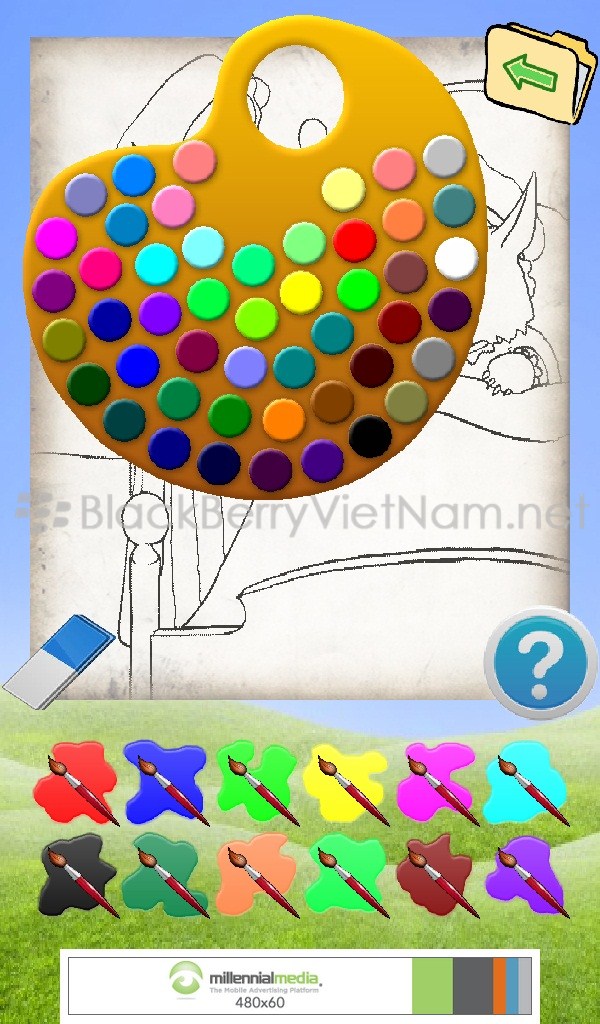
Task: Choose the brown paint brush splat
Action: coord(436,875)
